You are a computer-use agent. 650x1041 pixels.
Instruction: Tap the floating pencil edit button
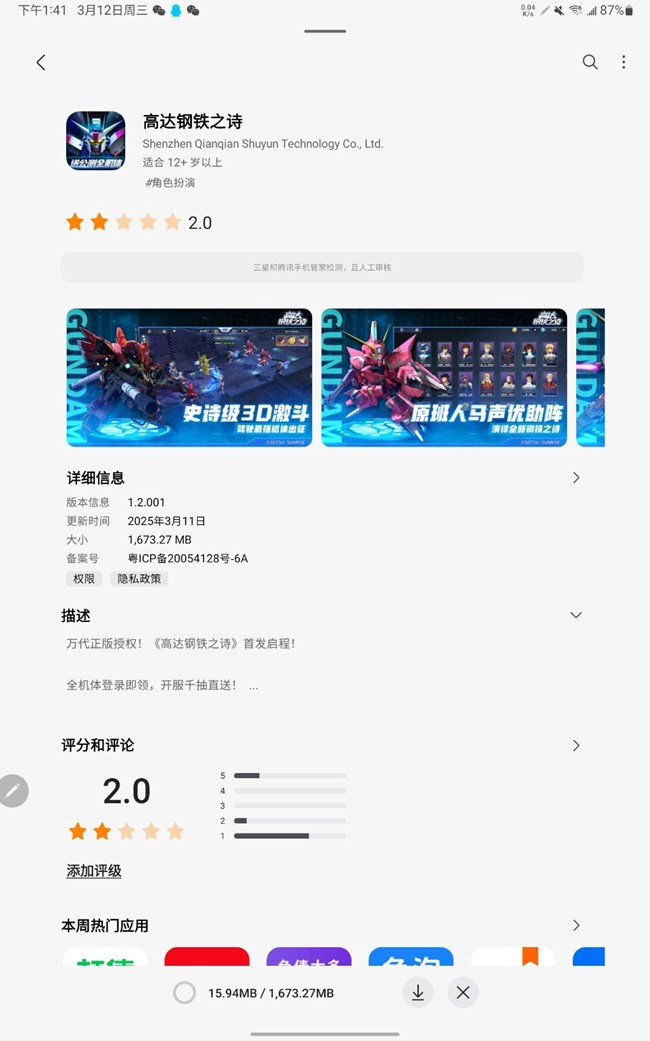tap(13, 791)
